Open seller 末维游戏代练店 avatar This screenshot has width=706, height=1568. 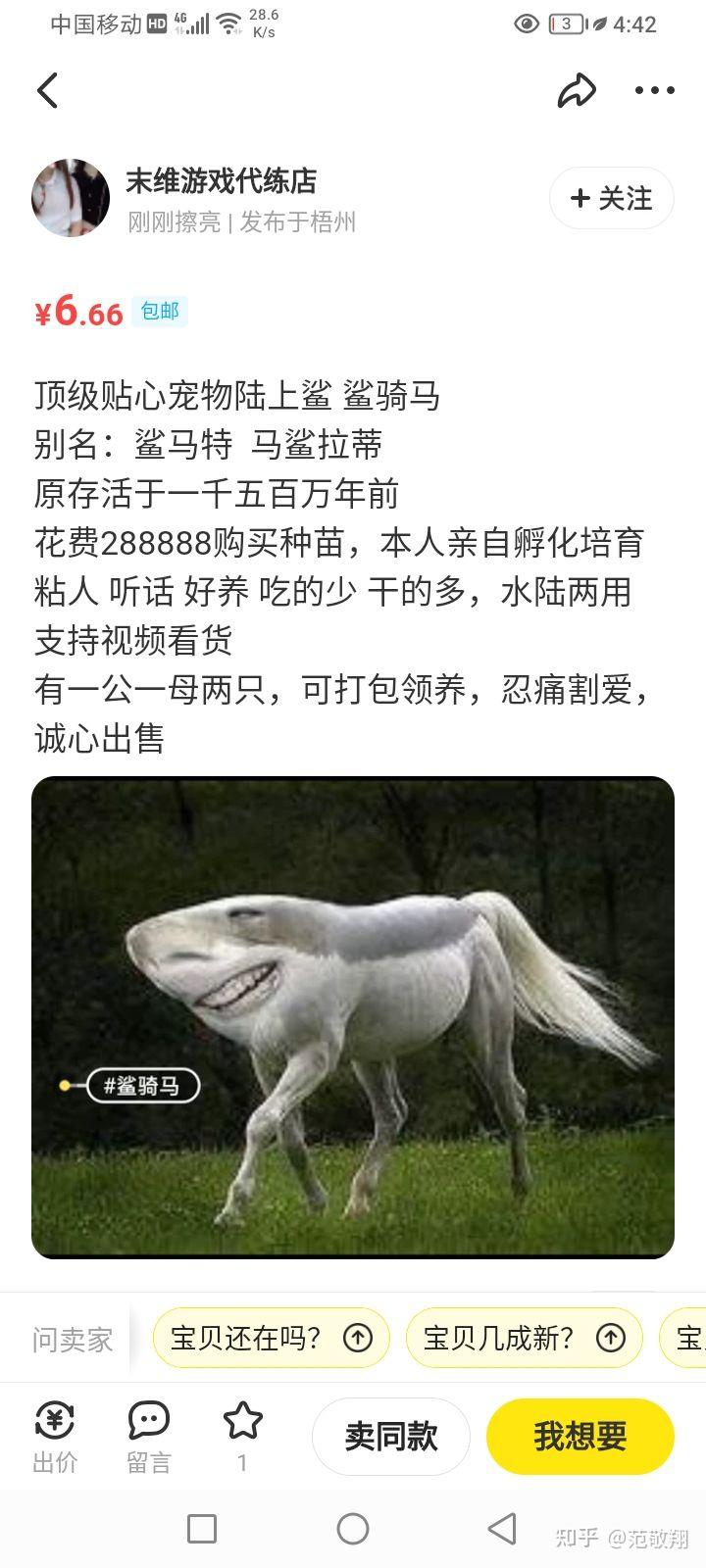(71, 198)
